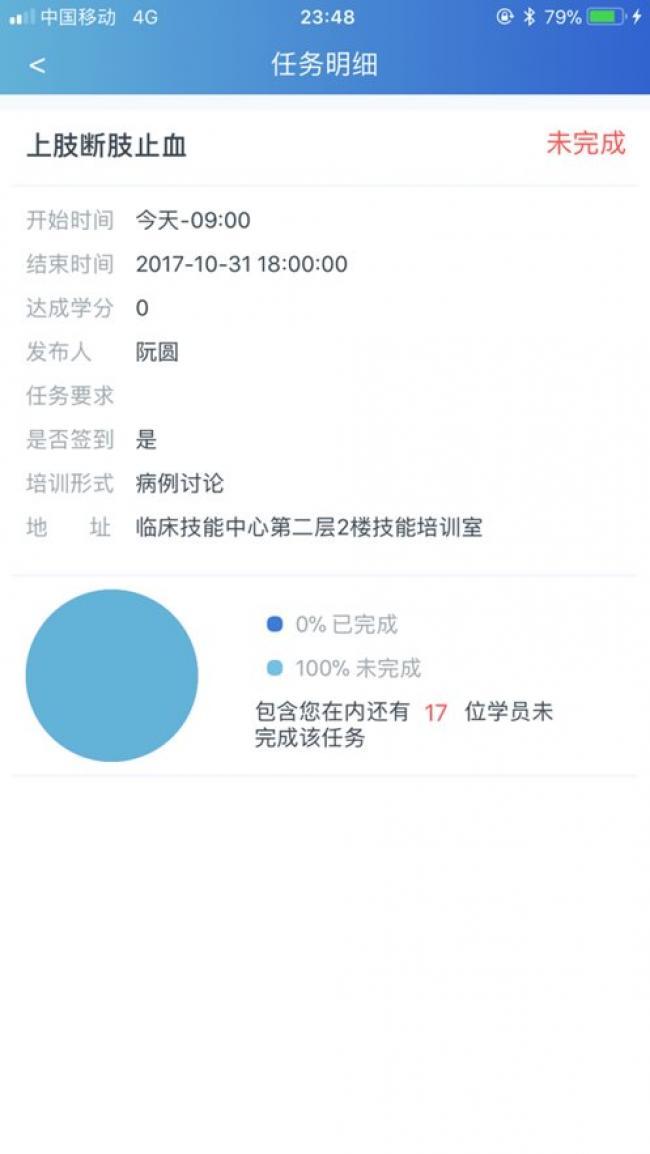Screen dimensions: 650x1154
Task: Go back from the 任务明细 page
Action: [x=37, y=66]
